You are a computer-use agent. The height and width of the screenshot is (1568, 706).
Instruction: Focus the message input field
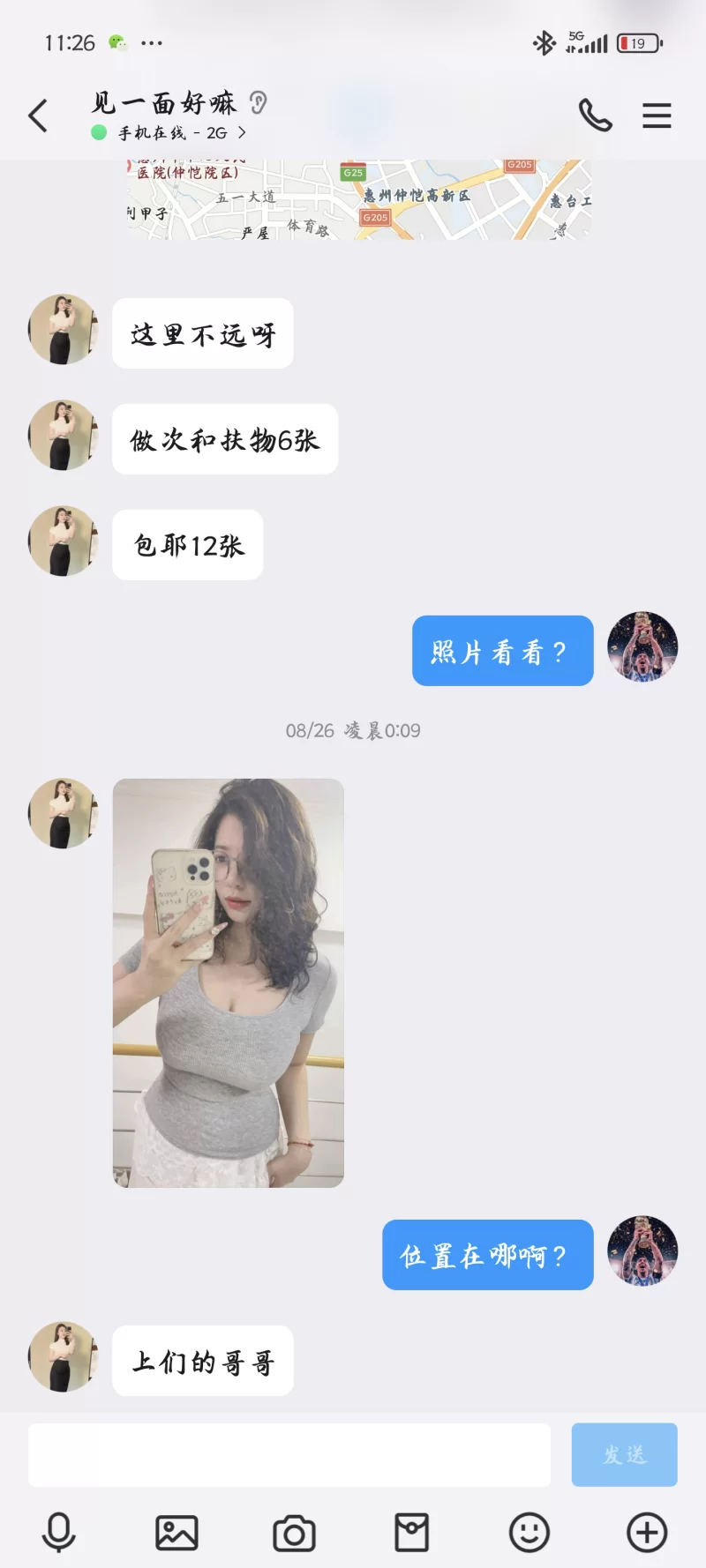[x=289, y=1454]
